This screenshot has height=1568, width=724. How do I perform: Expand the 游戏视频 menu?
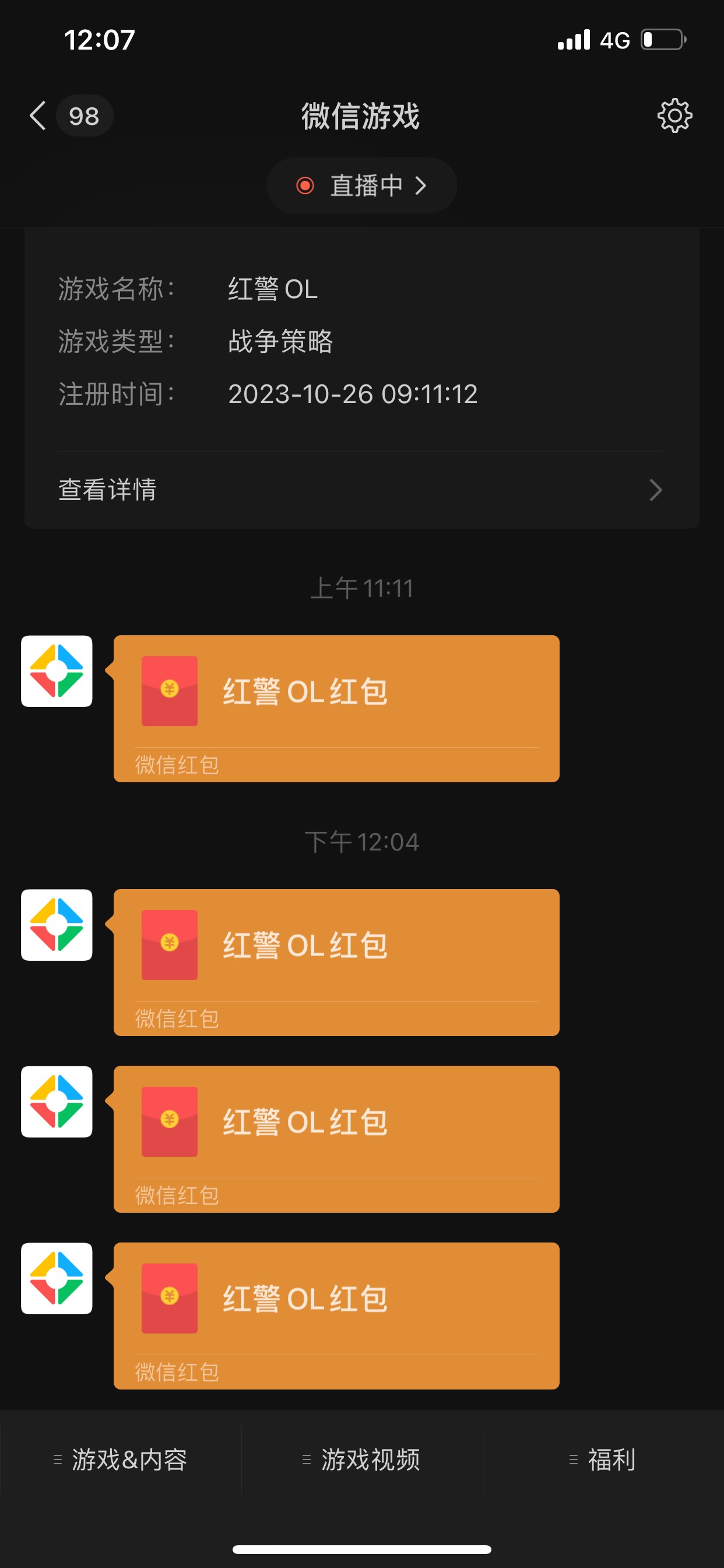(x=361, y=1459)
